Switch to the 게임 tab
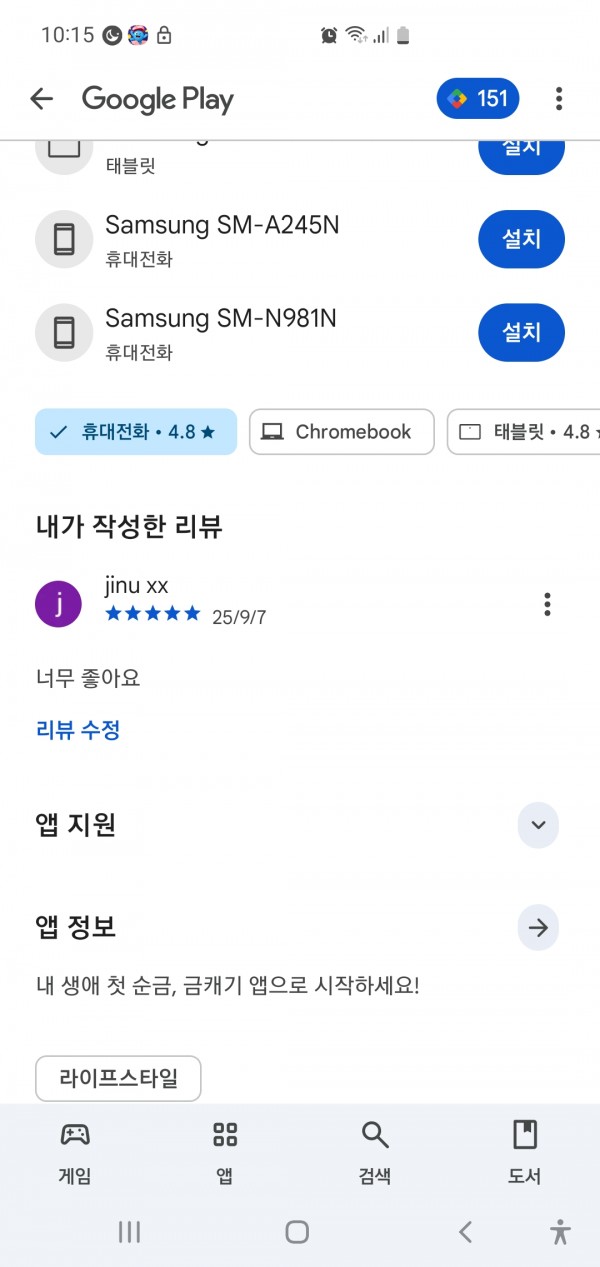 [x=75, y=1153]
